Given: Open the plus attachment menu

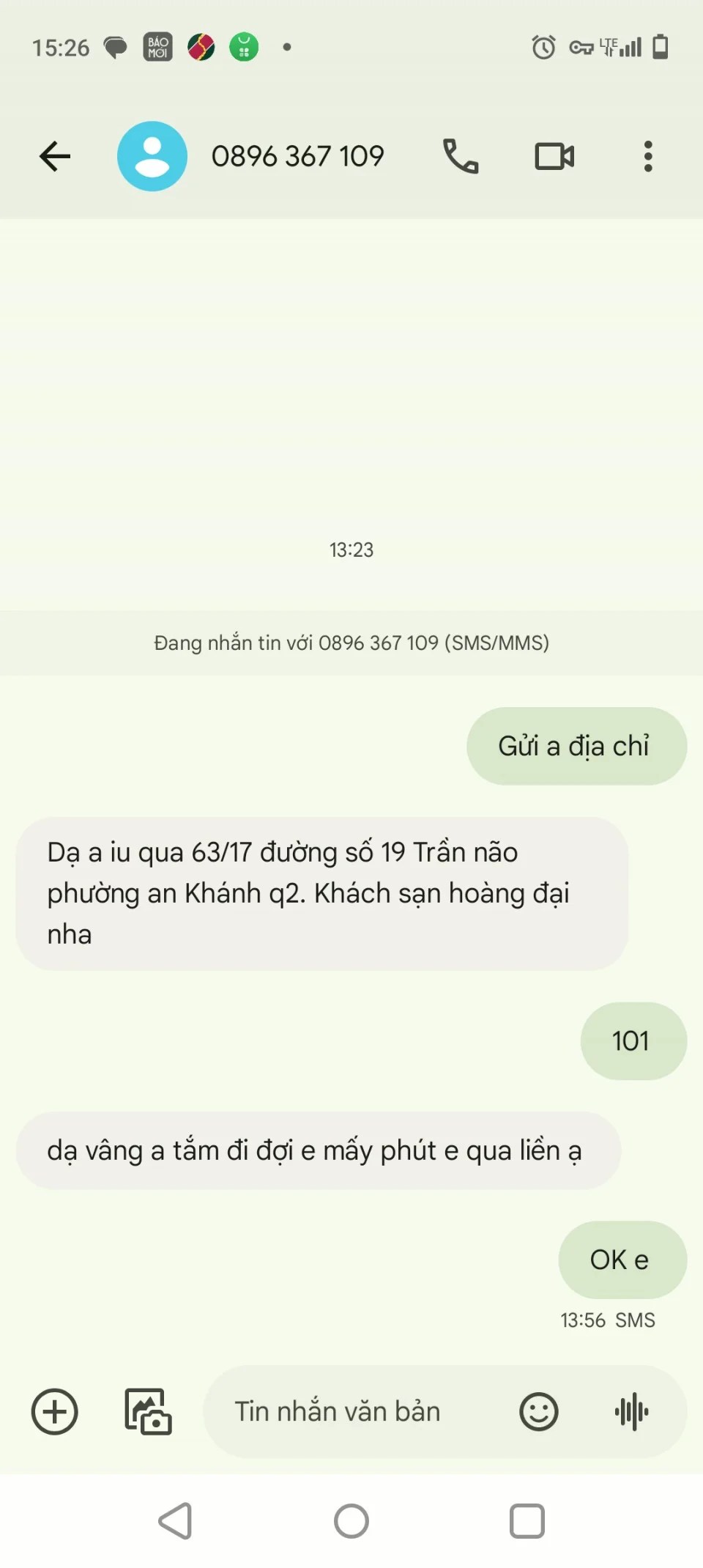Looking at the screenshot, I should point(54,1411).
